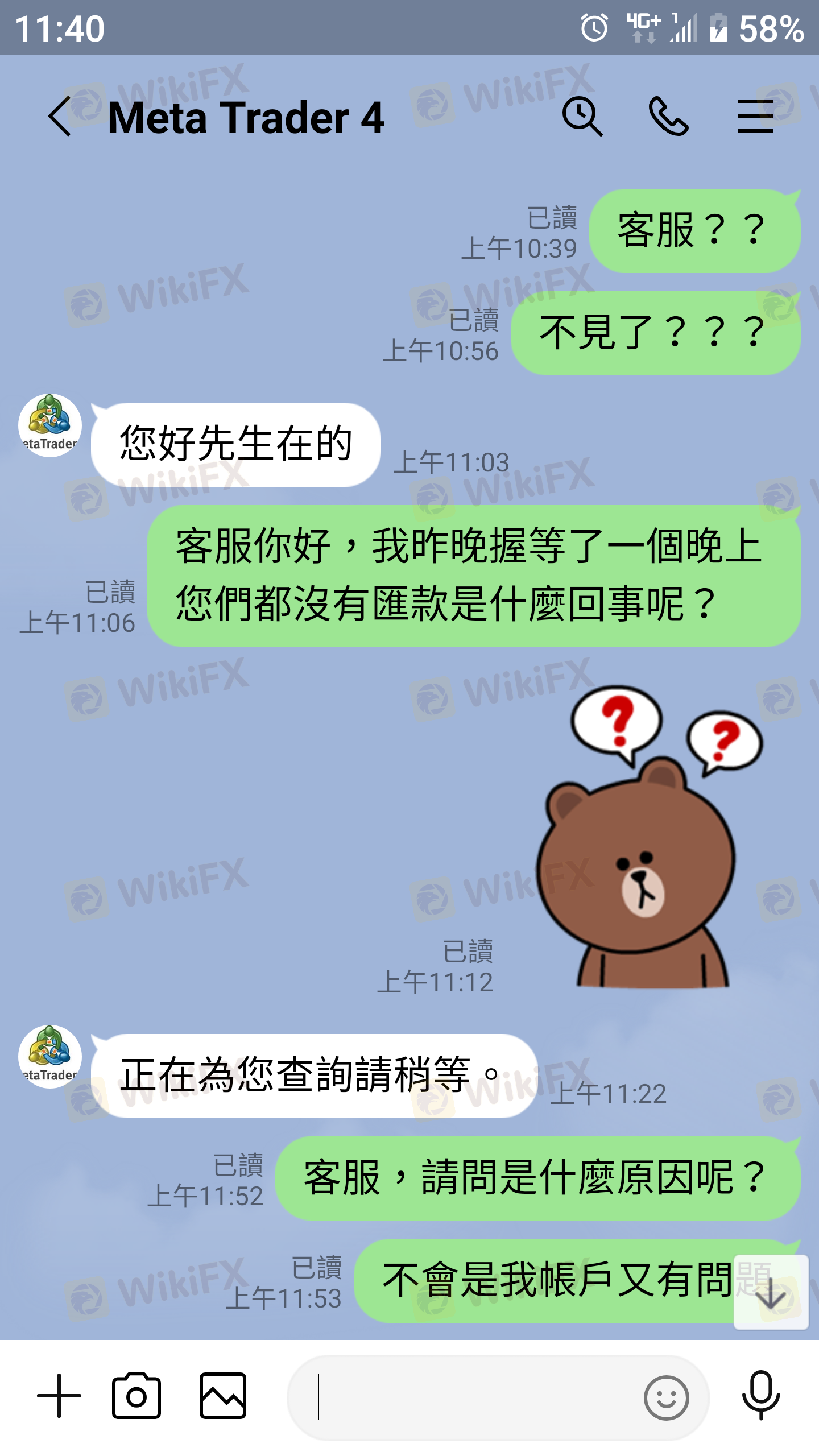Open chat search with the magnifier icon
Viewport: 819px width, 1456px height.
(582, 117)
